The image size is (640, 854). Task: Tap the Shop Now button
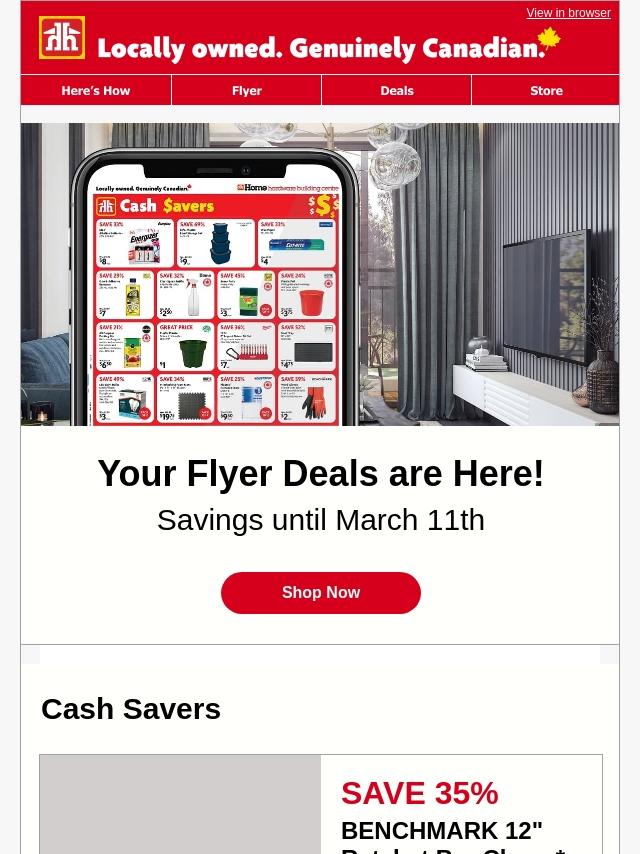click(x=321, y=593)
